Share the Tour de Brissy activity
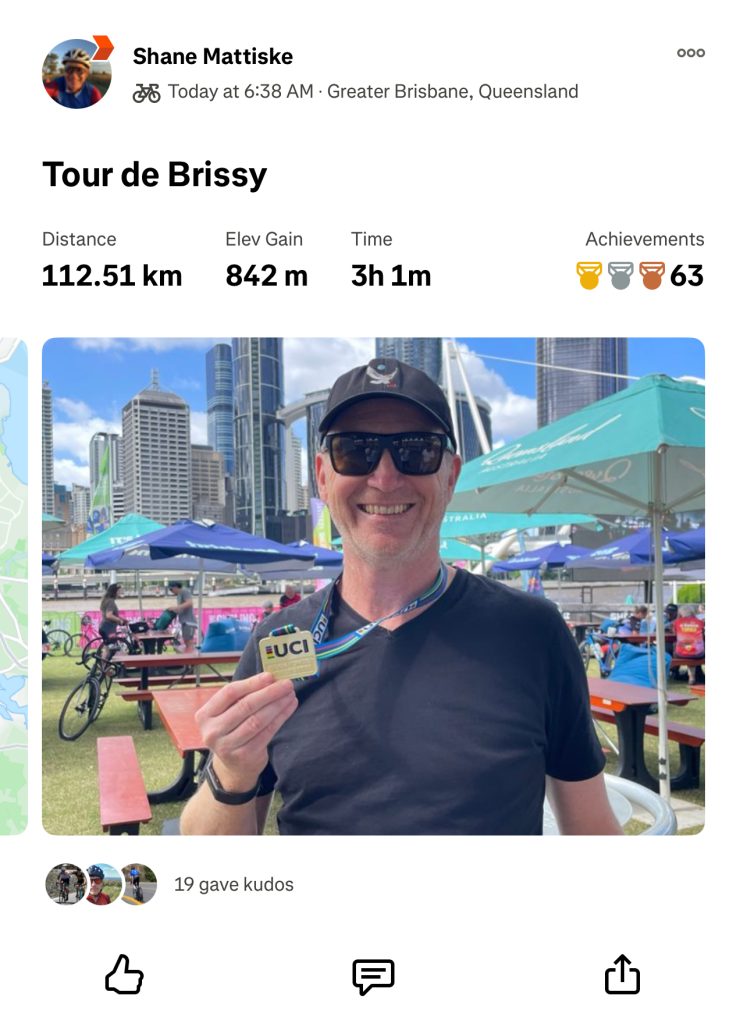The height and width of the screenshot is (1024, 747). [x=621, y=975]
